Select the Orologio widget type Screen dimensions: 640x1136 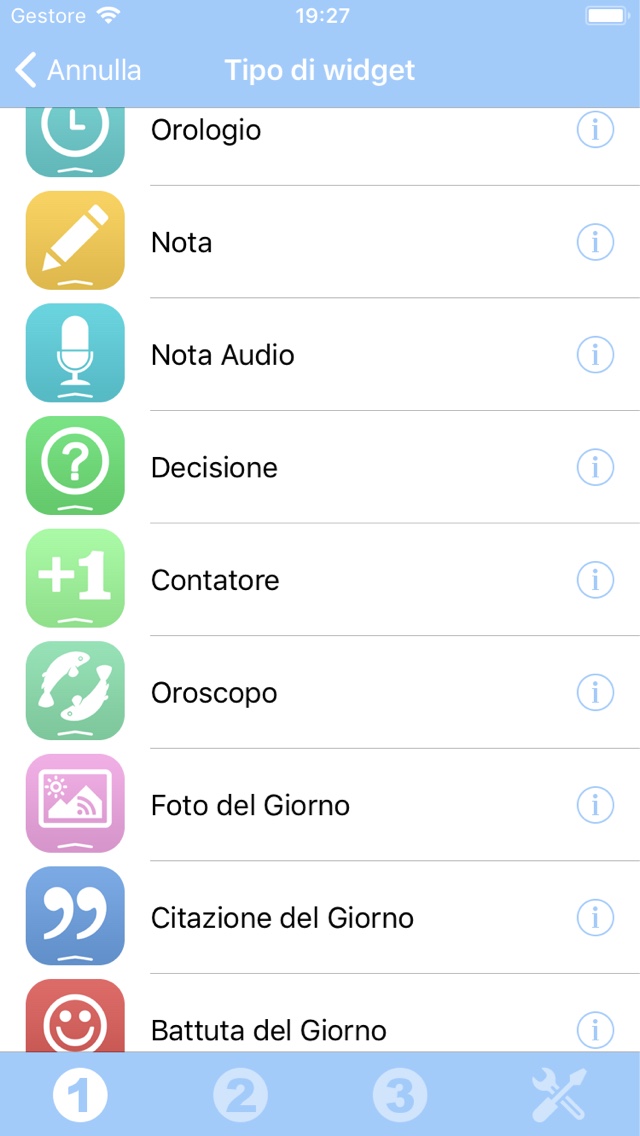(x=320, y=144)
